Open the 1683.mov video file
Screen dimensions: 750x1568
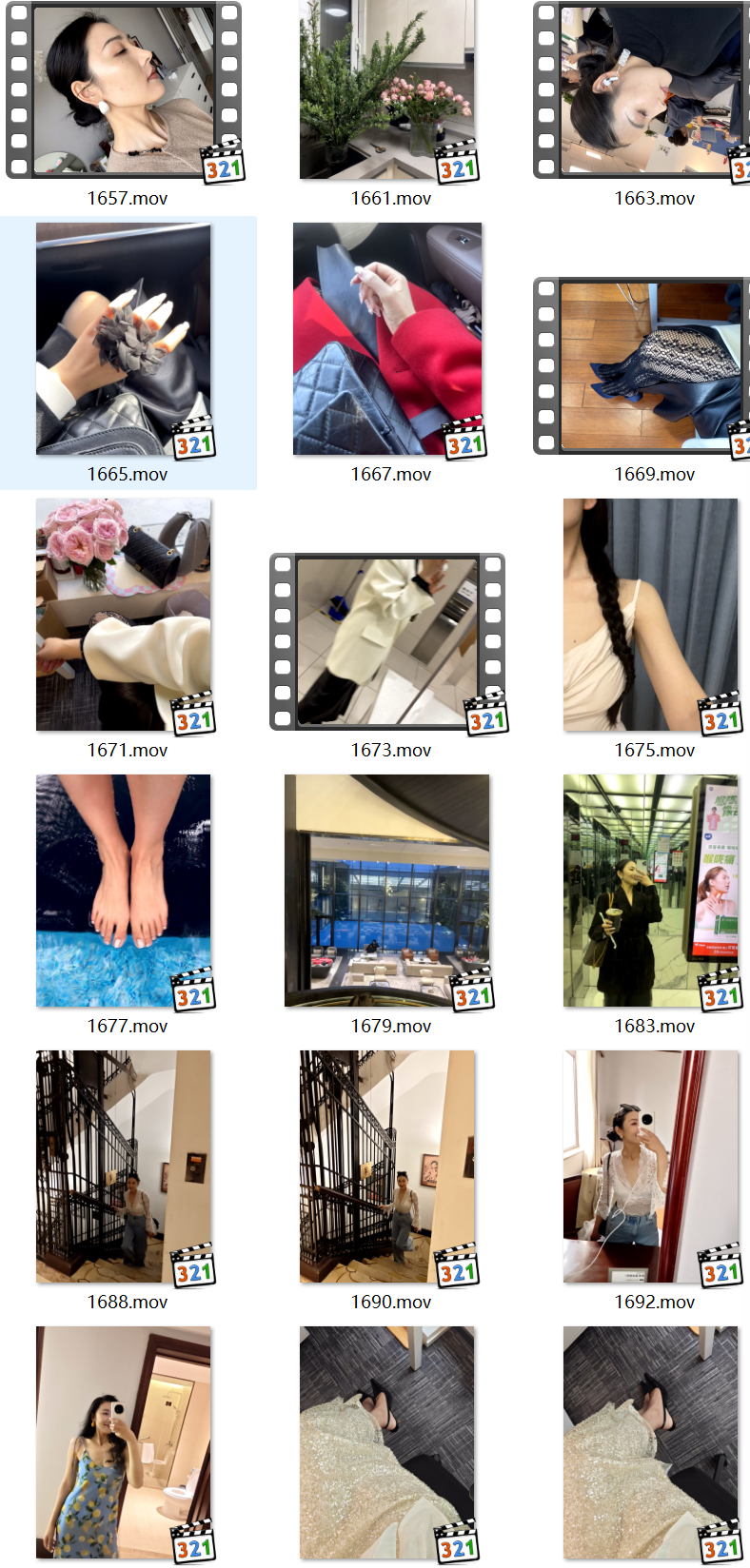(x=651, y=891)
